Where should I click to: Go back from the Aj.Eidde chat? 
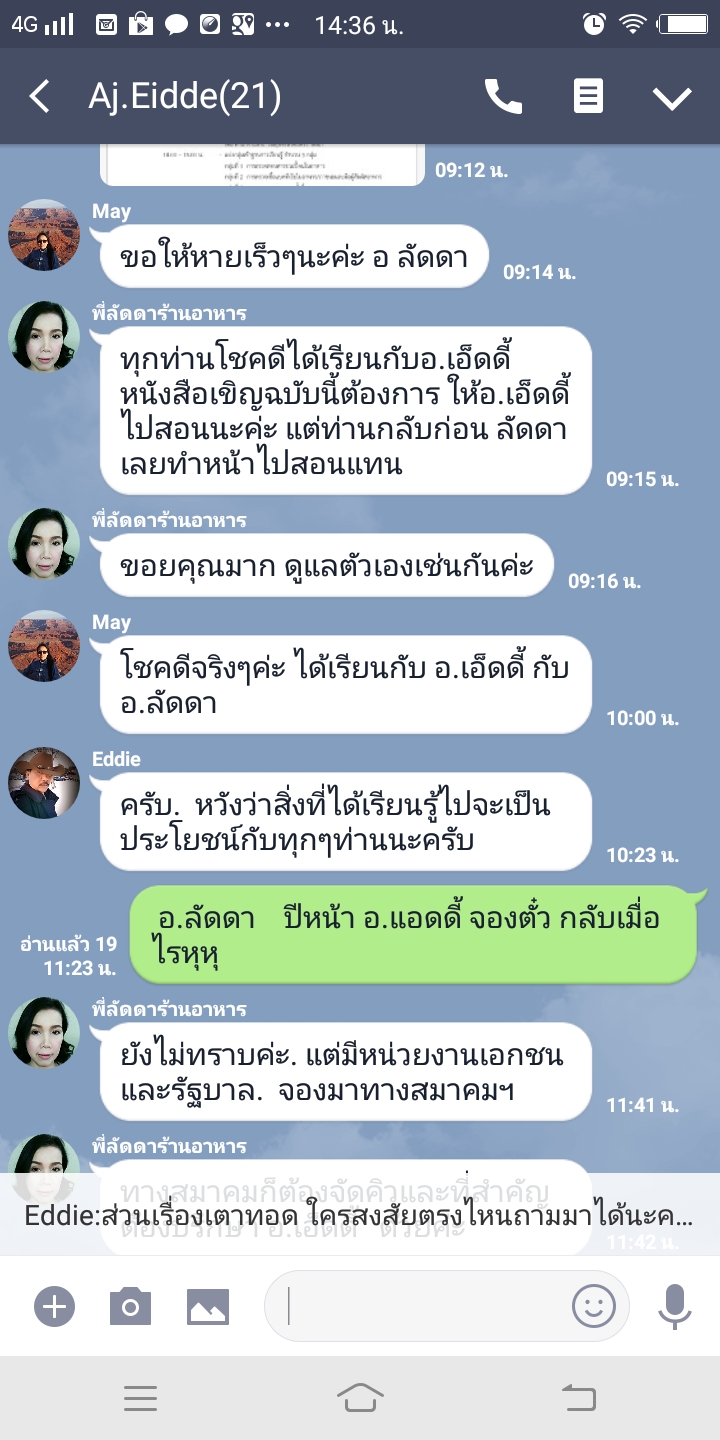(40, 97)
